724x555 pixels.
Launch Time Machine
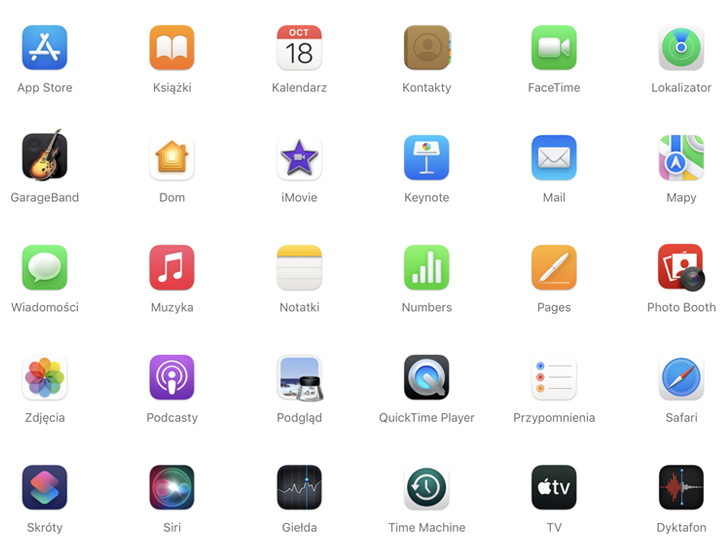point(427,488)
